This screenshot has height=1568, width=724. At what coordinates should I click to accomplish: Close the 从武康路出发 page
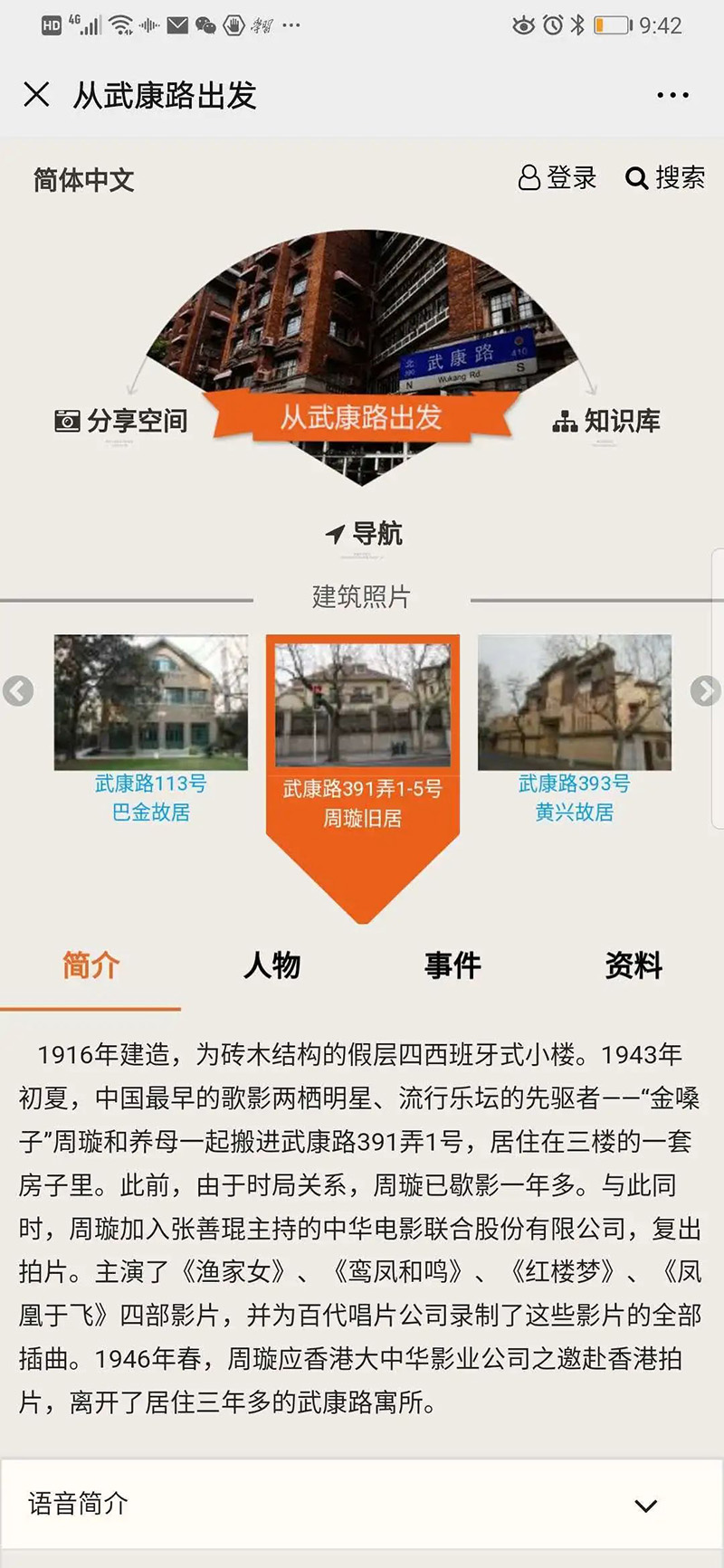[36, 94]
